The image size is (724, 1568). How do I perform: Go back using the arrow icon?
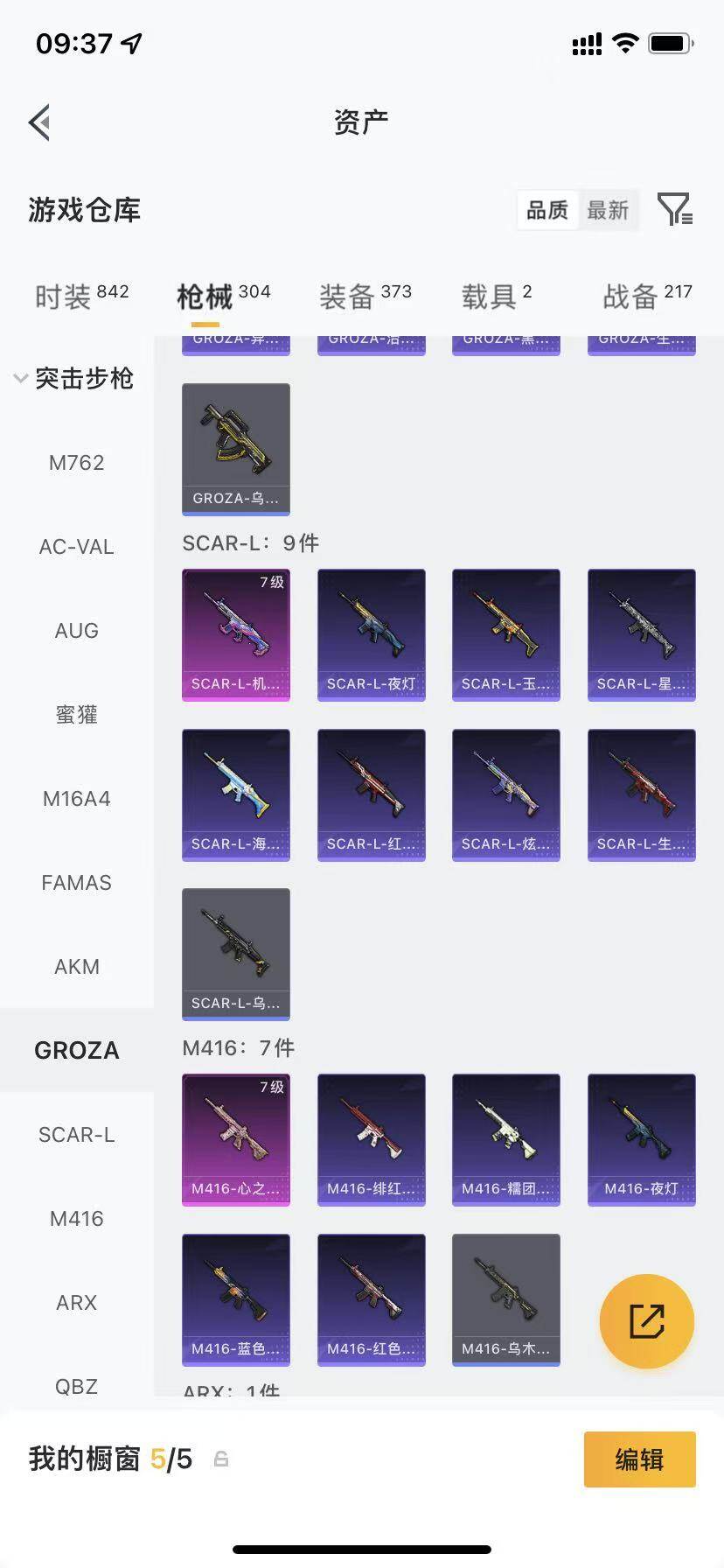tap(39, 122)
